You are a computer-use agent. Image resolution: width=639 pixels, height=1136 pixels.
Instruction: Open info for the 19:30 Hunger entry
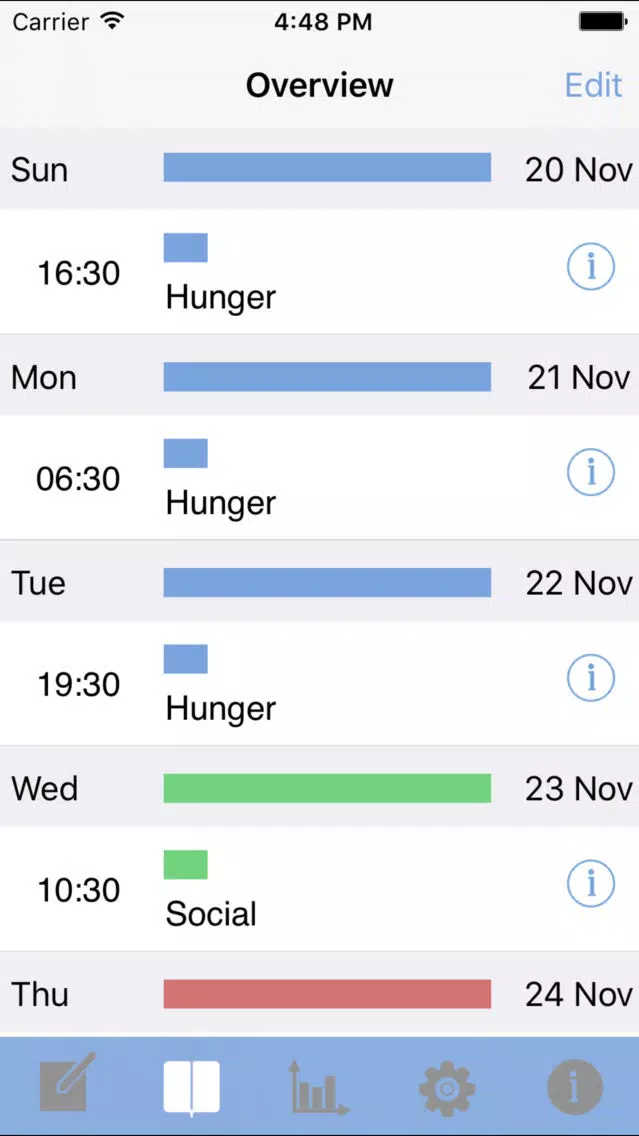coord(590,678)
